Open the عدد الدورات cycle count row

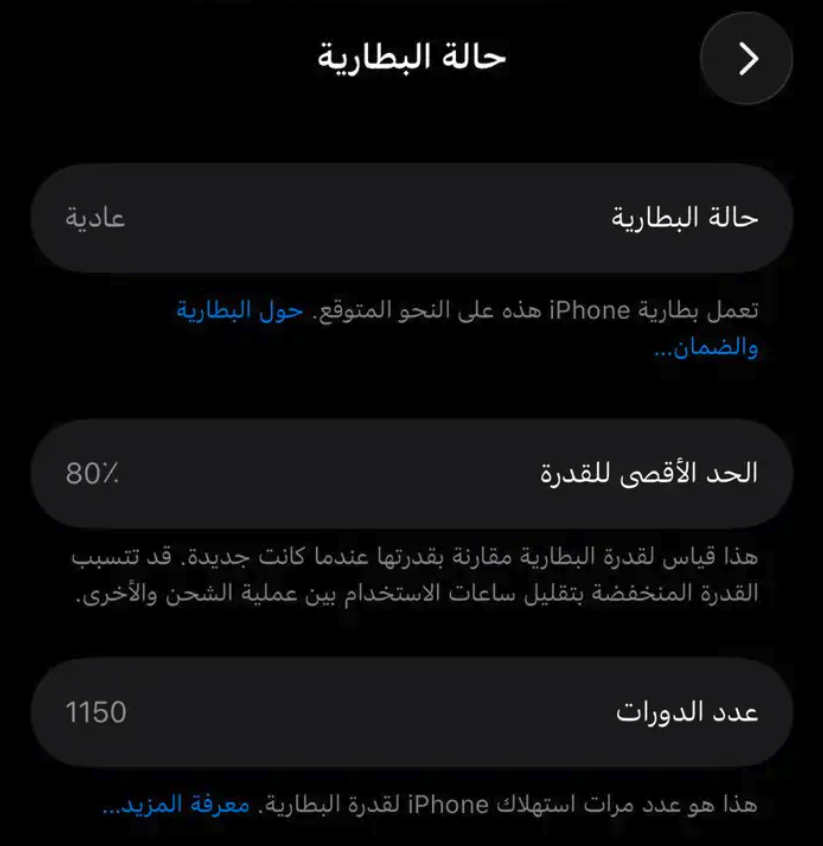click(x=411, y=712)
